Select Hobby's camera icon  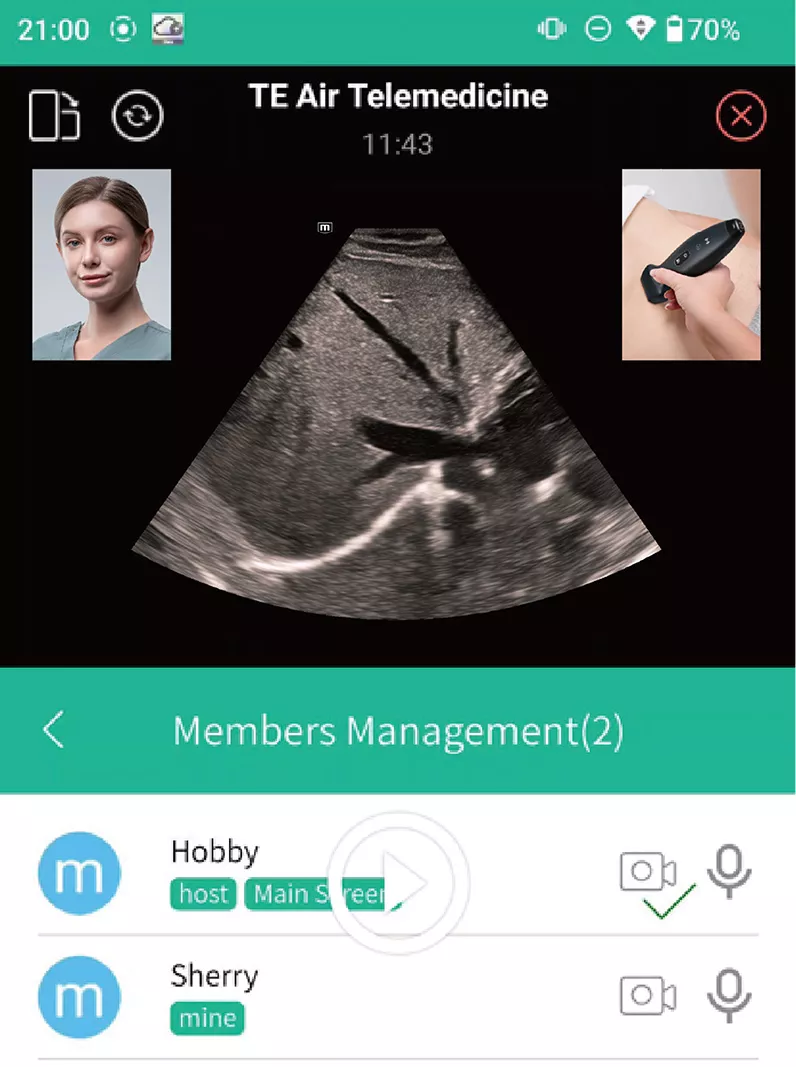pyautogui.click(x=648, y=872)
